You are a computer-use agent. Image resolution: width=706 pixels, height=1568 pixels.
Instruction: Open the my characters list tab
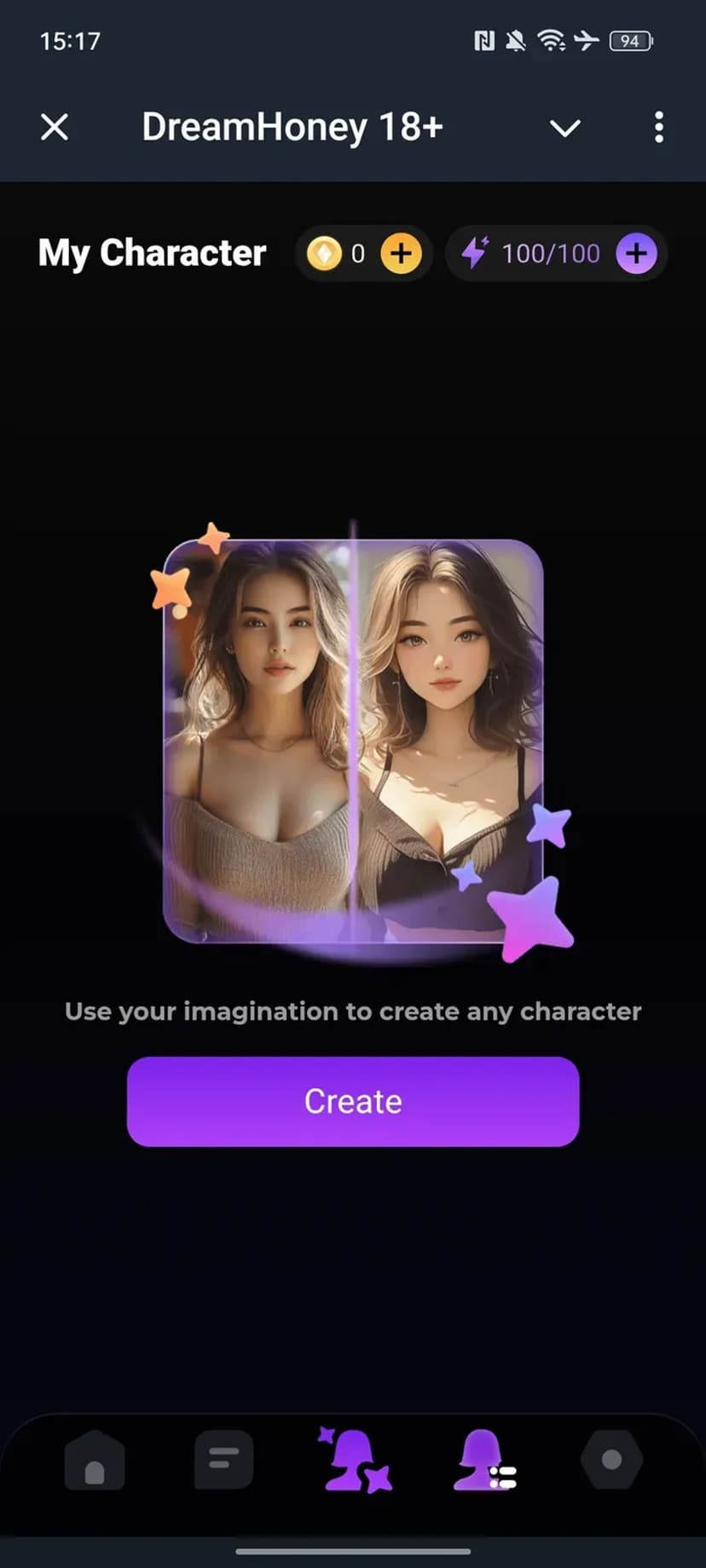pyautogui.click(x=483, y=1460)
